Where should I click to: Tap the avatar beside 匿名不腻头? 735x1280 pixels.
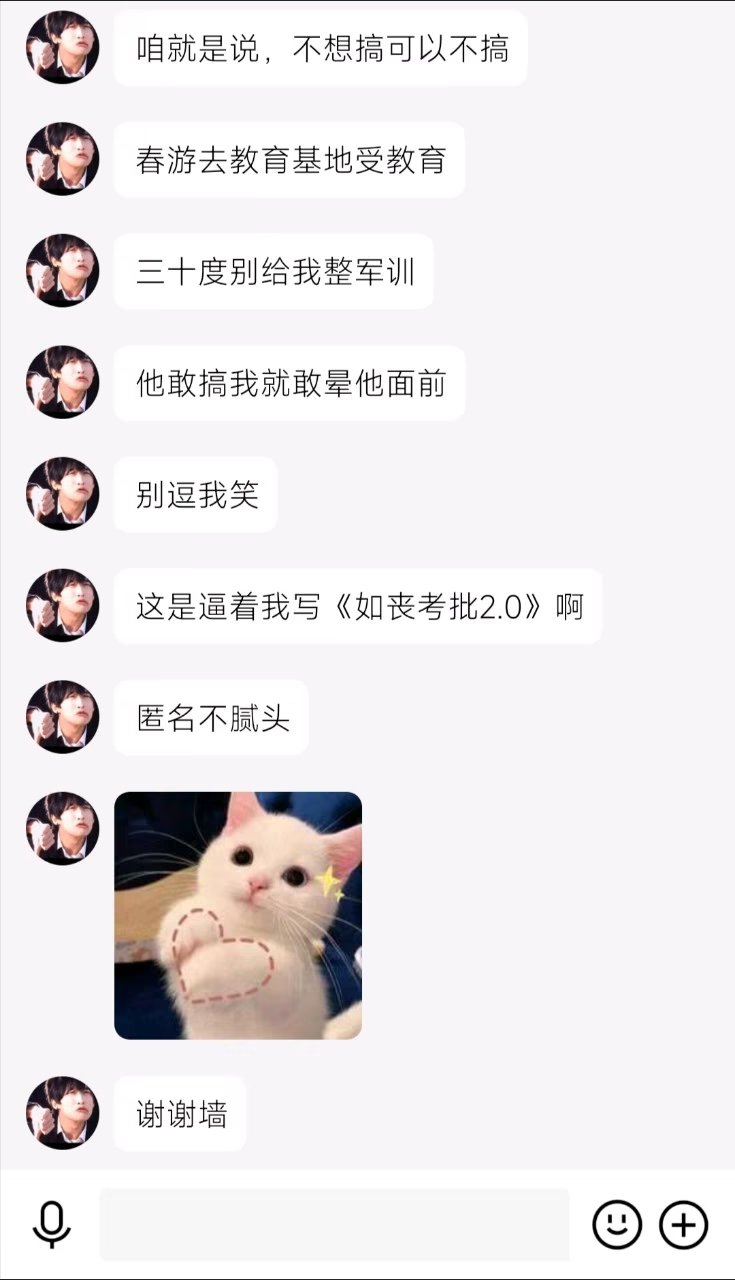coord(62,717)
